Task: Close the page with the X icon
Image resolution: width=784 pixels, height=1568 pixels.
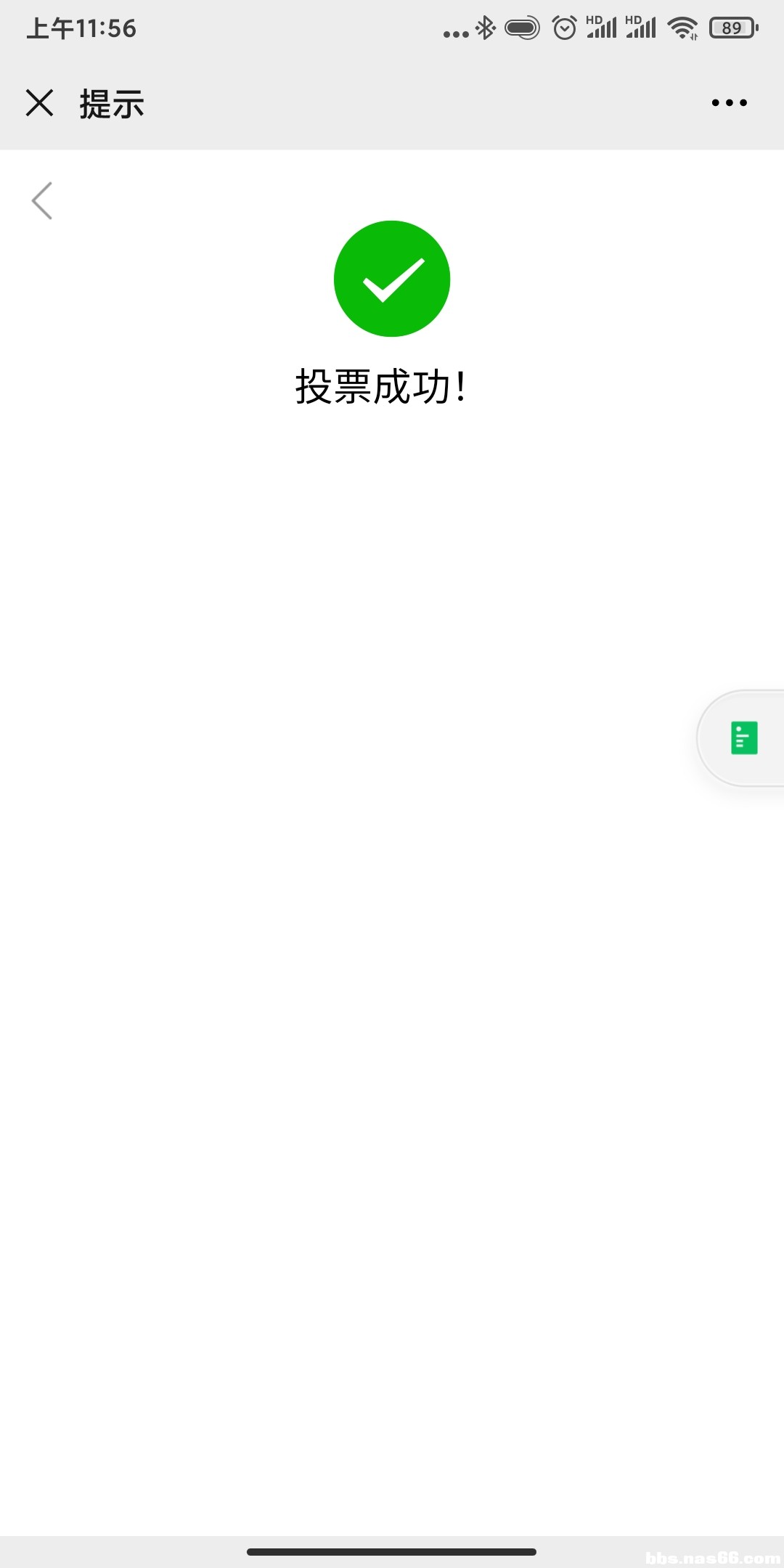Action: (41, 103)
